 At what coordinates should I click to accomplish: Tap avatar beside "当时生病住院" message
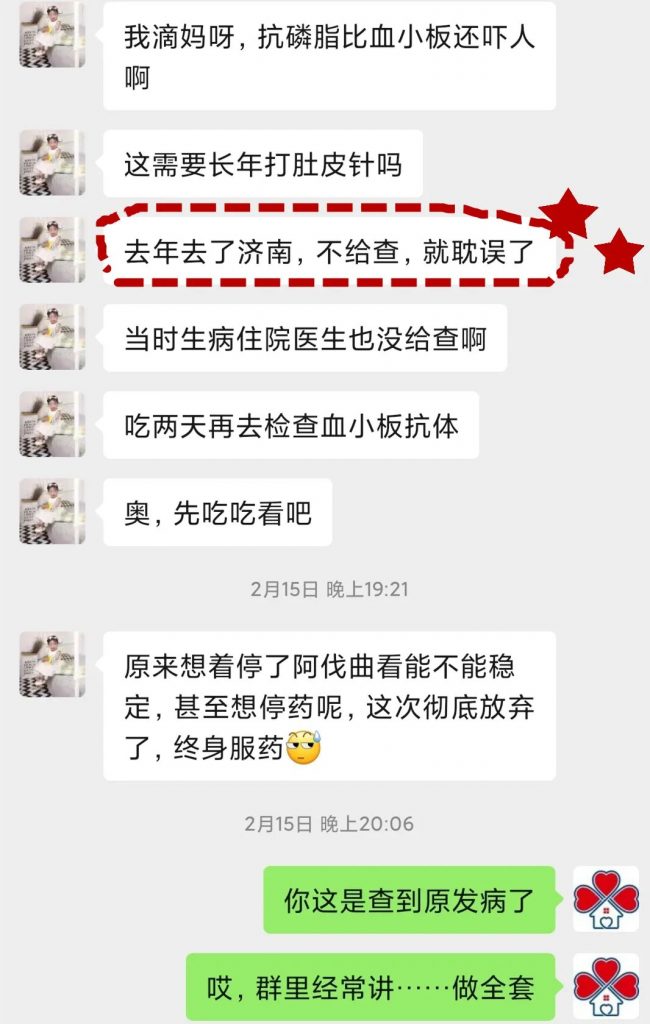click(x=52, y=337)
